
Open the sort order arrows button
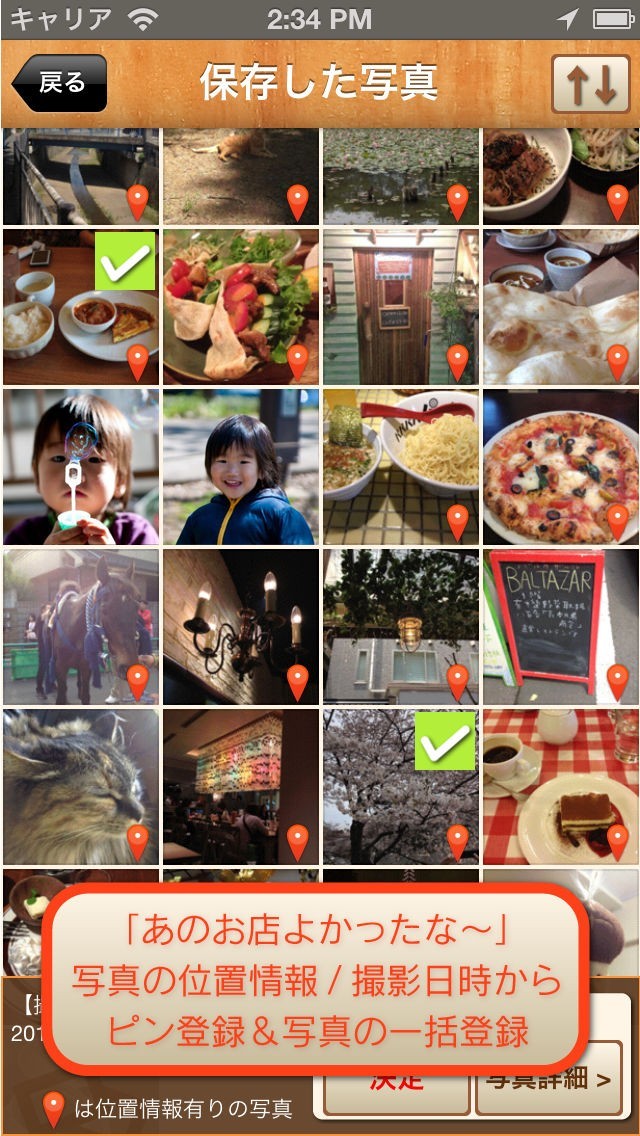tap(591, 84)
